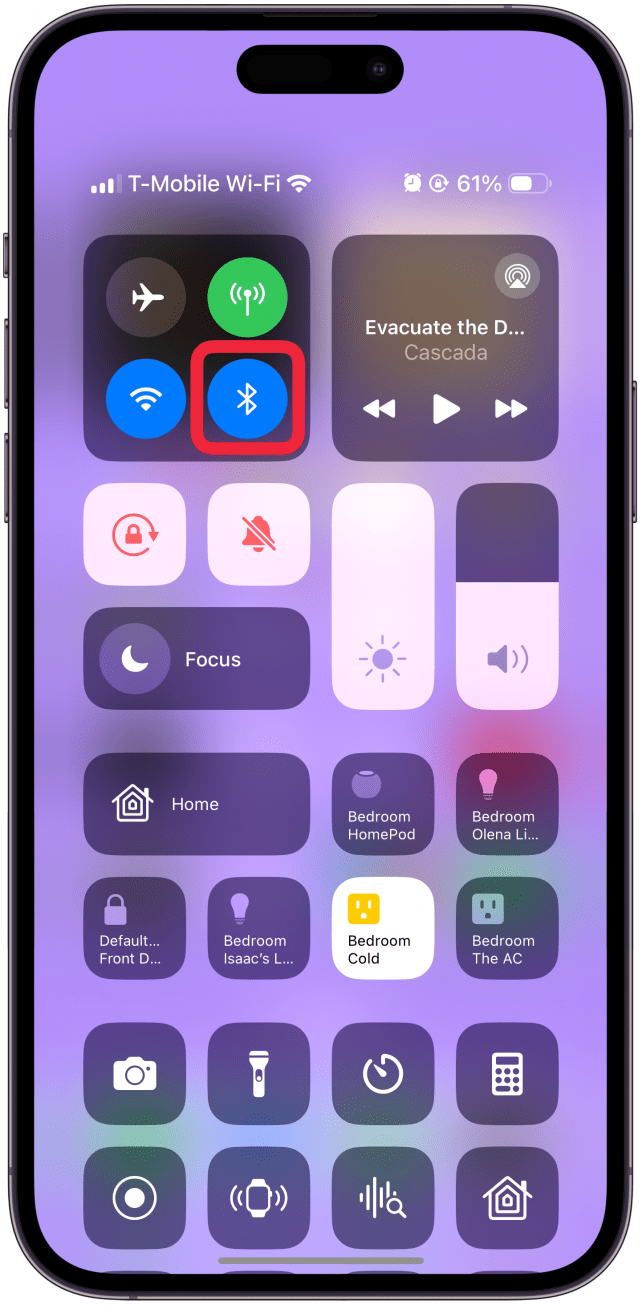Toggle Bedroom HomePod accessory
The height and width of the screenshot is (1305, 642).
click(383, 804)
